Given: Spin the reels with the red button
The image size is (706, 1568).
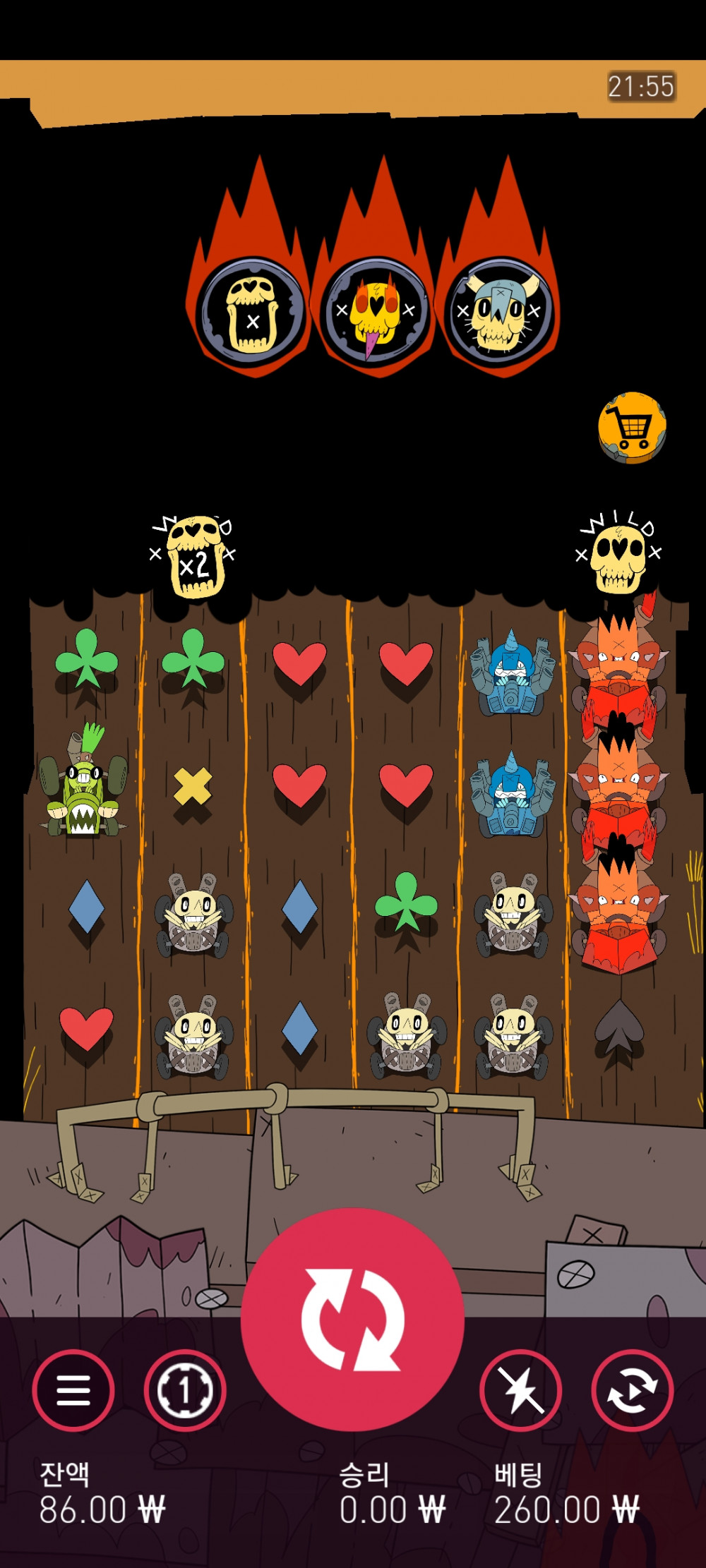Looking at the screenshot, I should pyautogui.click(x=352, y=1319).
